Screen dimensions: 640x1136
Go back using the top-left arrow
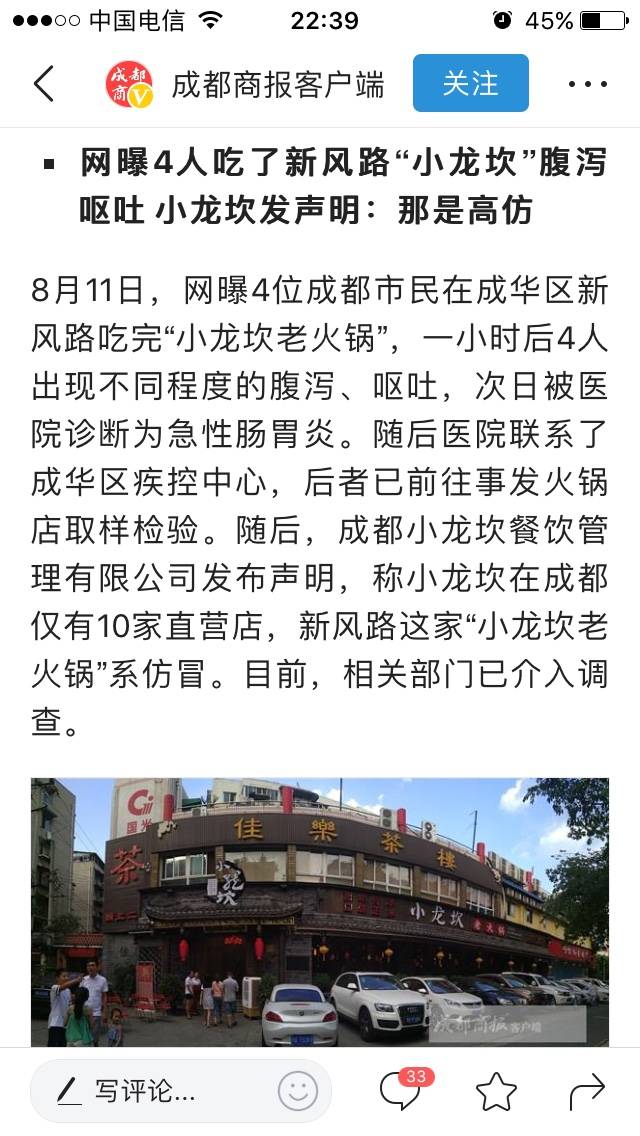pos(43,83)
